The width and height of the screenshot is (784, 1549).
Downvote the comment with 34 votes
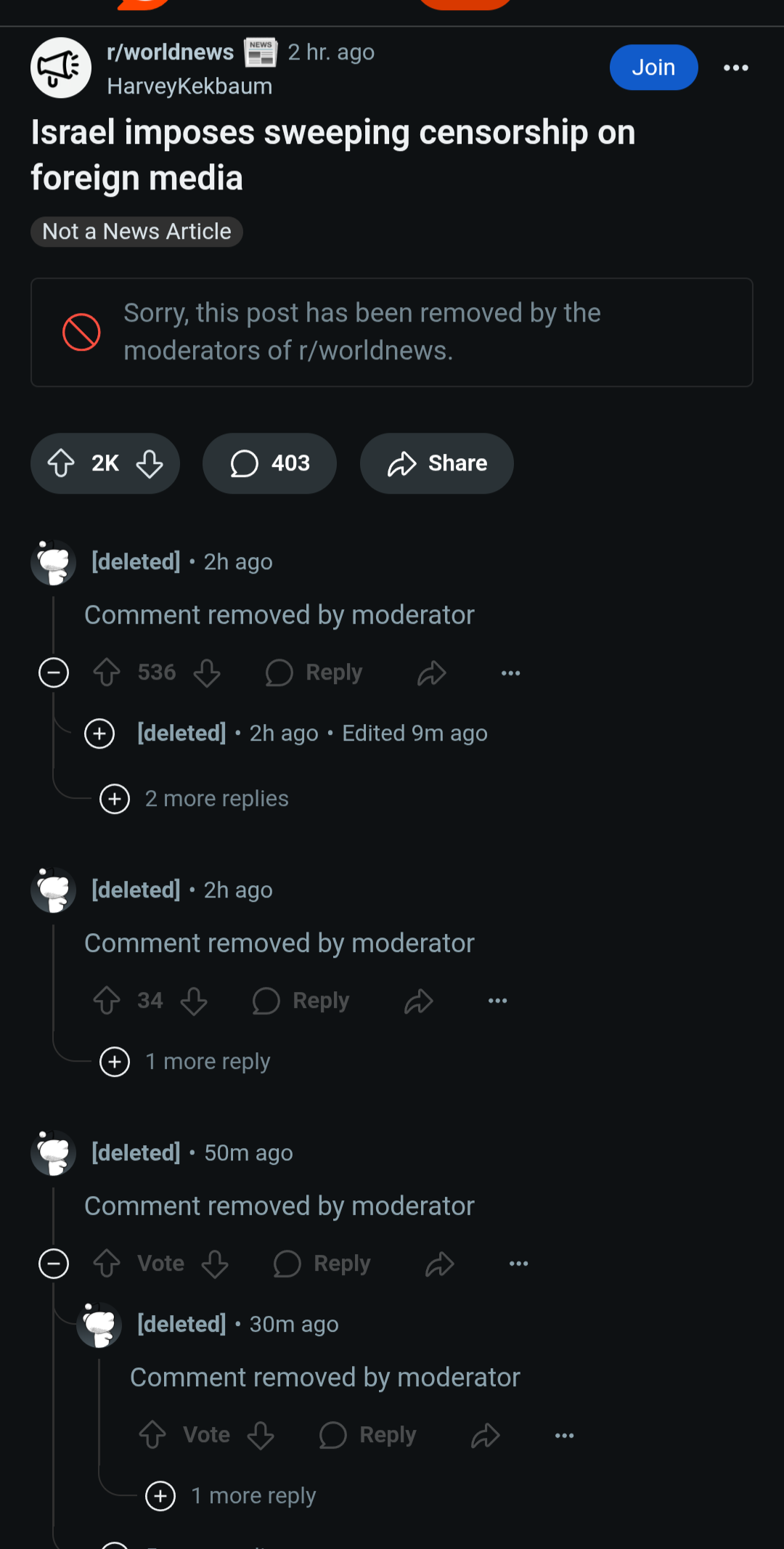click(194, 1001)
